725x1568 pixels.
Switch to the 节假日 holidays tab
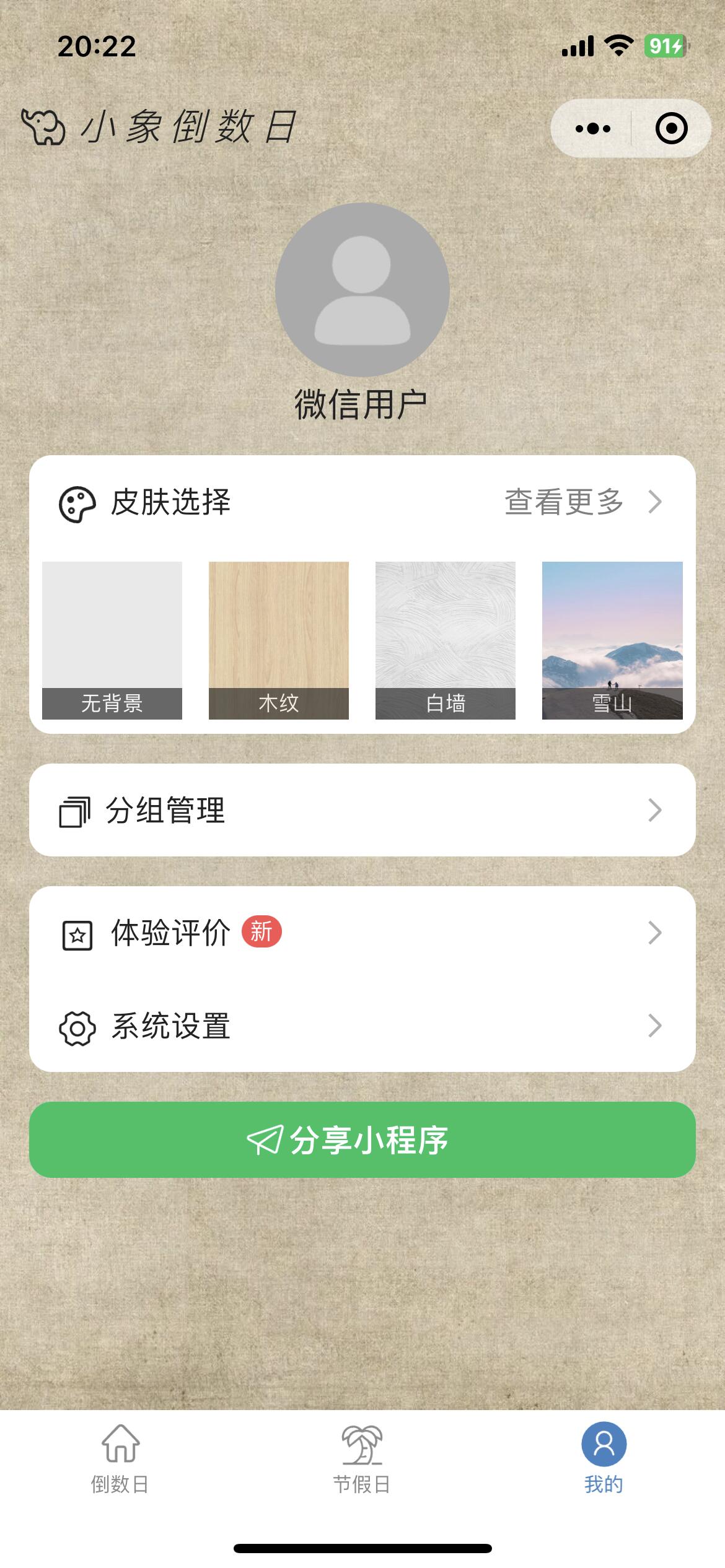click(x=362, y=1459)
